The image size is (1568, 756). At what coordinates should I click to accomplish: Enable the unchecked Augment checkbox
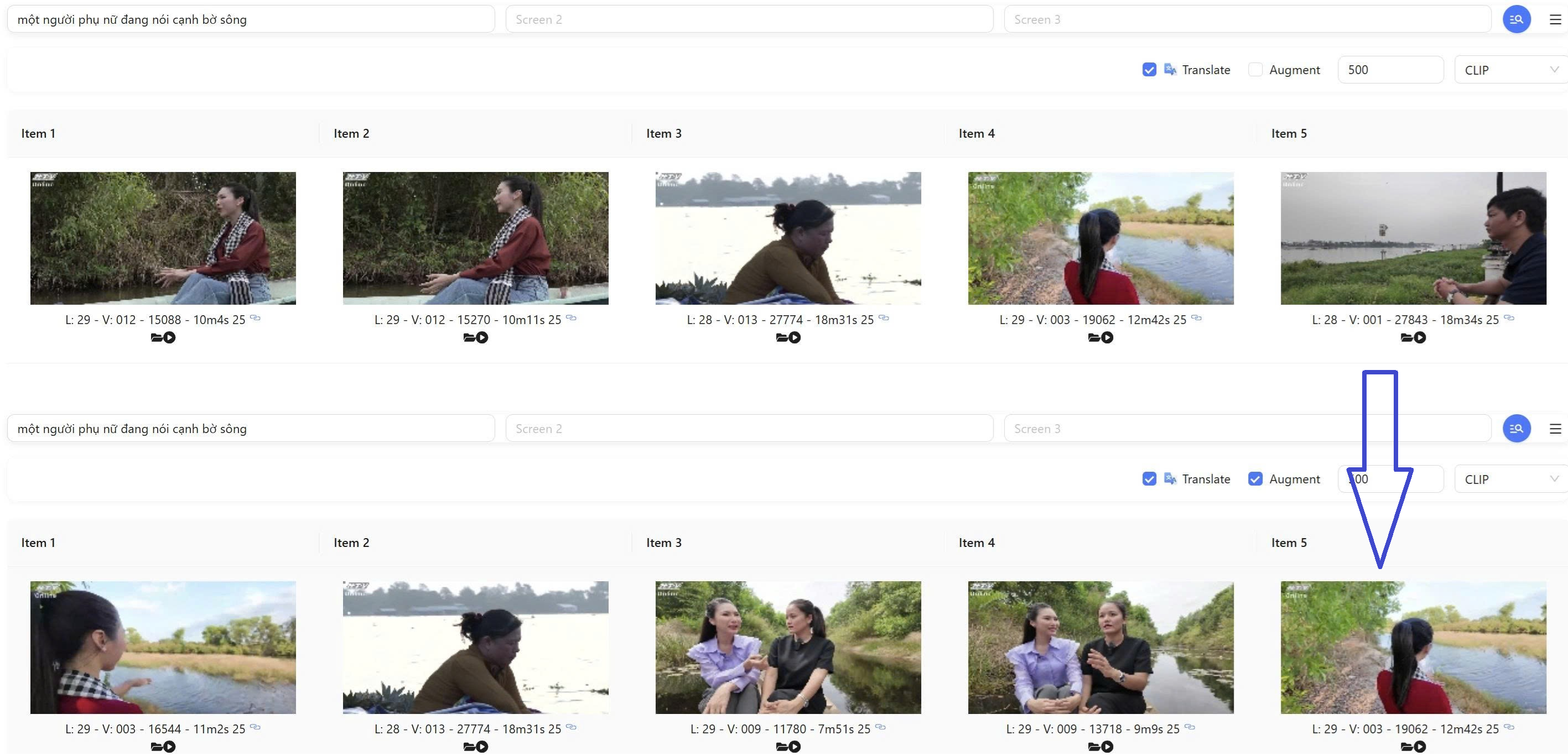1254,69
